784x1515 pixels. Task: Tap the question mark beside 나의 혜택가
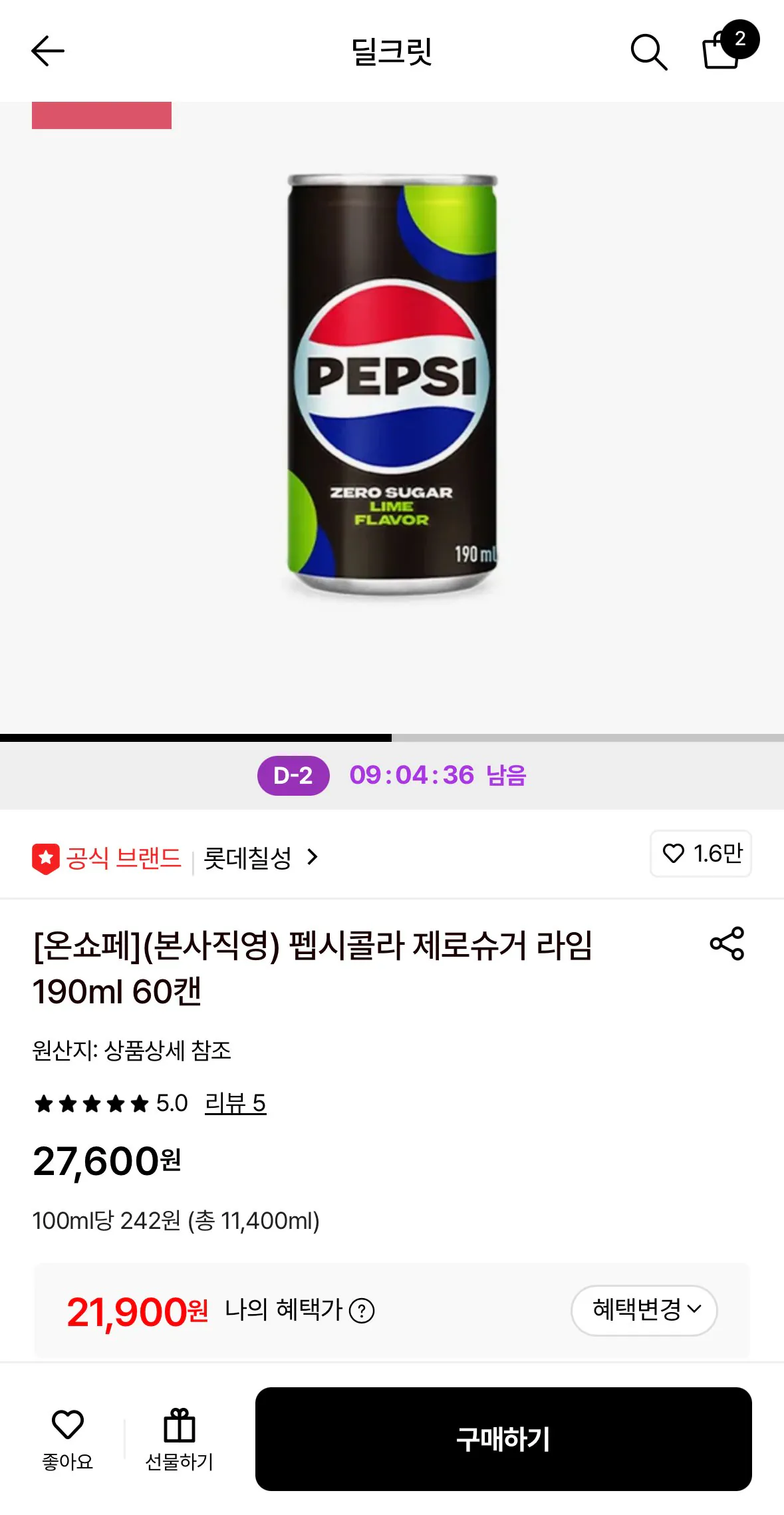(362, 1311)
